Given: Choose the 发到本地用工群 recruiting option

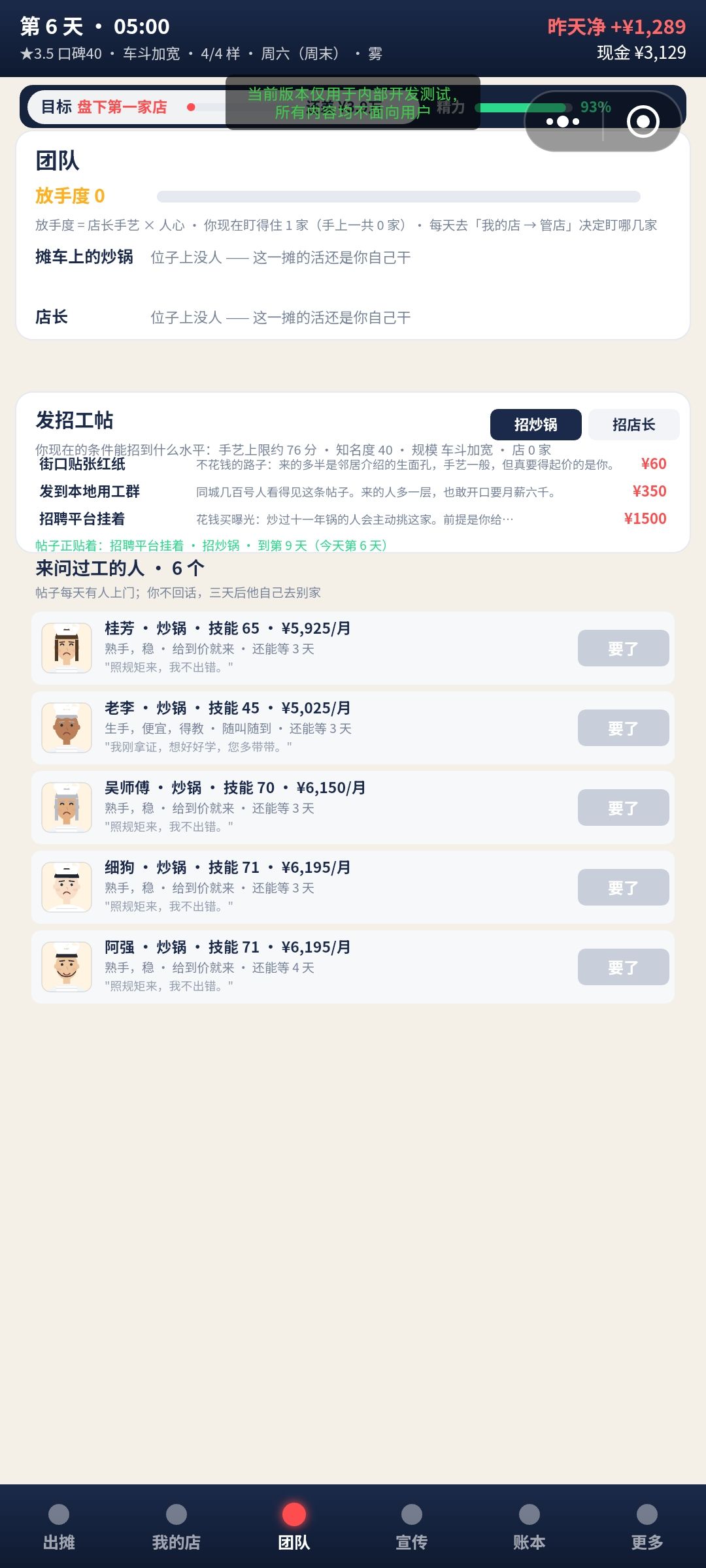Looking at the screenshot, I should [353, 491].
